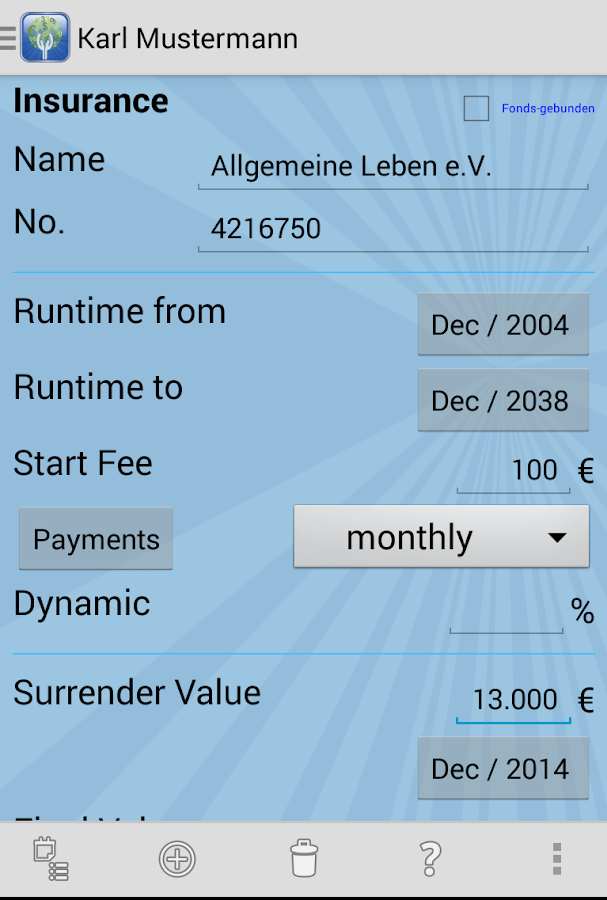Open help via the question mark
This screenshot has width=607, height=900.
pyautogui.click(x=430, y=859)
